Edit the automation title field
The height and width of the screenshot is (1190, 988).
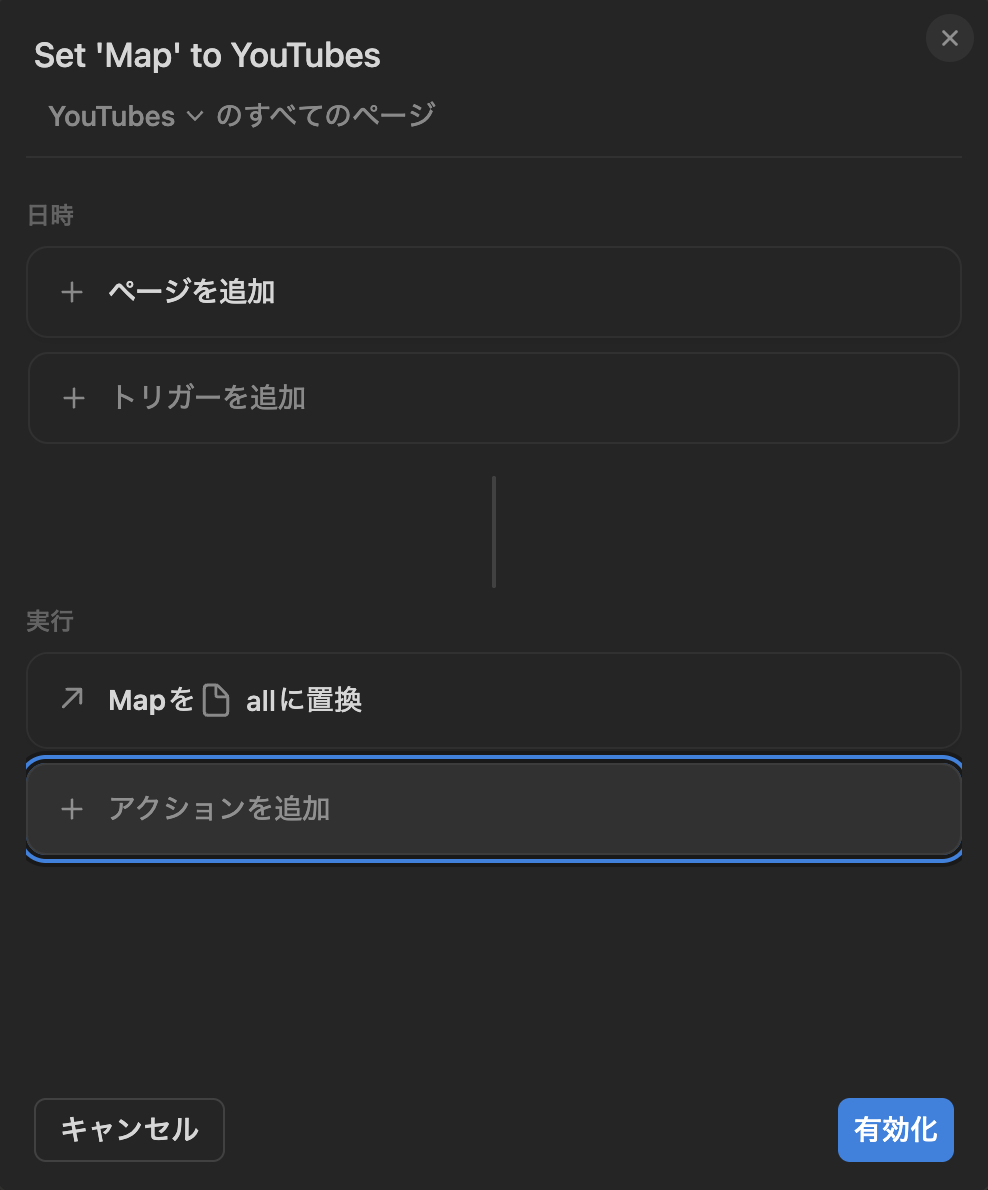point(207,55)
